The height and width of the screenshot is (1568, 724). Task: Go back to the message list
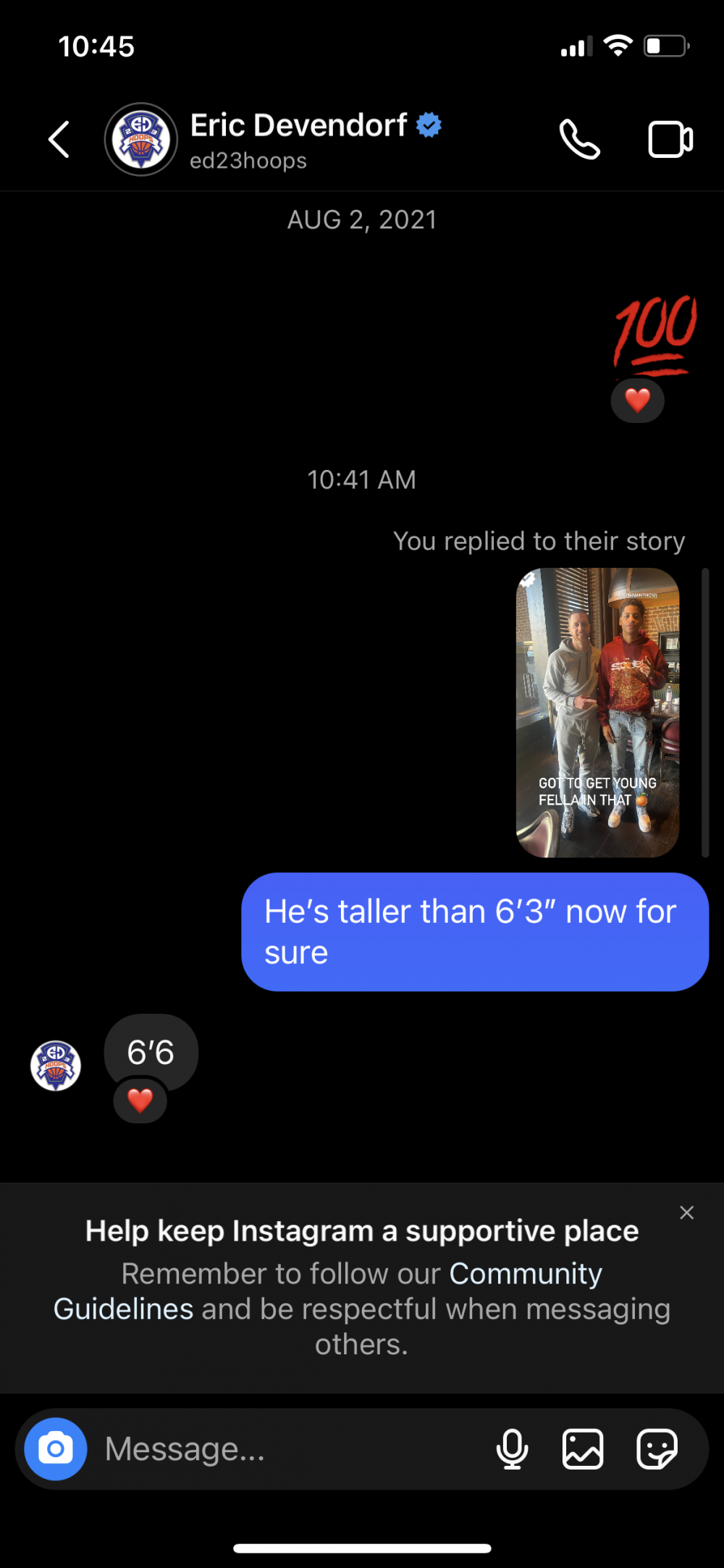59,139
